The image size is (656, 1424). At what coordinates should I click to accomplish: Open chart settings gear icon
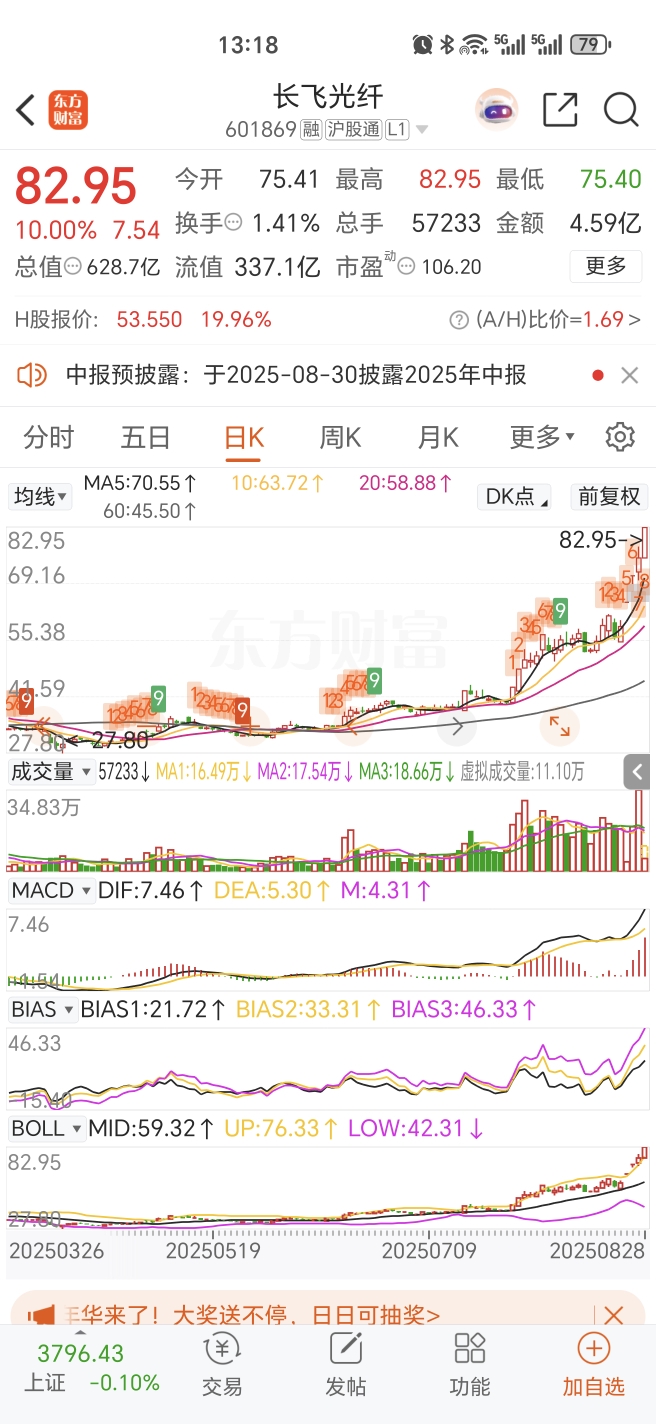620,437
